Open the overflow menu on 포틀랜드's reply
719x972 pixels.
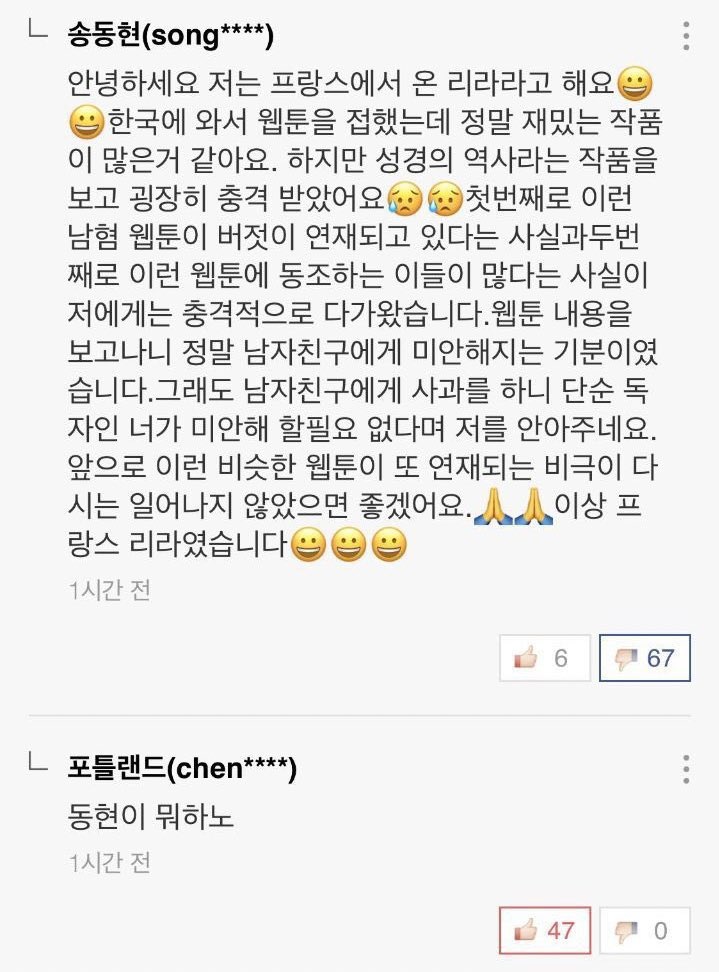click(x=686, y=770)
